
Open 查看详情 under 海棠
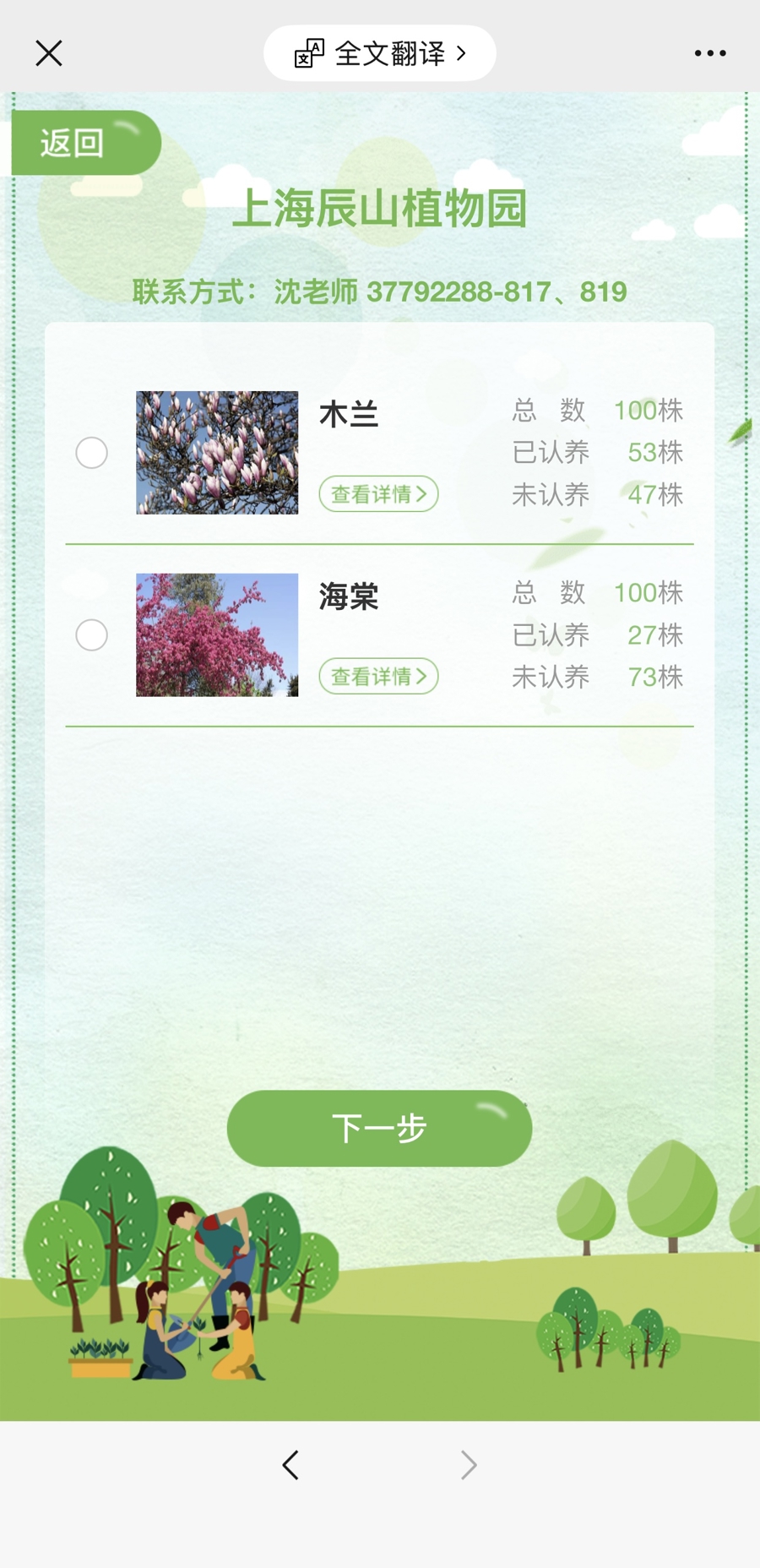378,677
